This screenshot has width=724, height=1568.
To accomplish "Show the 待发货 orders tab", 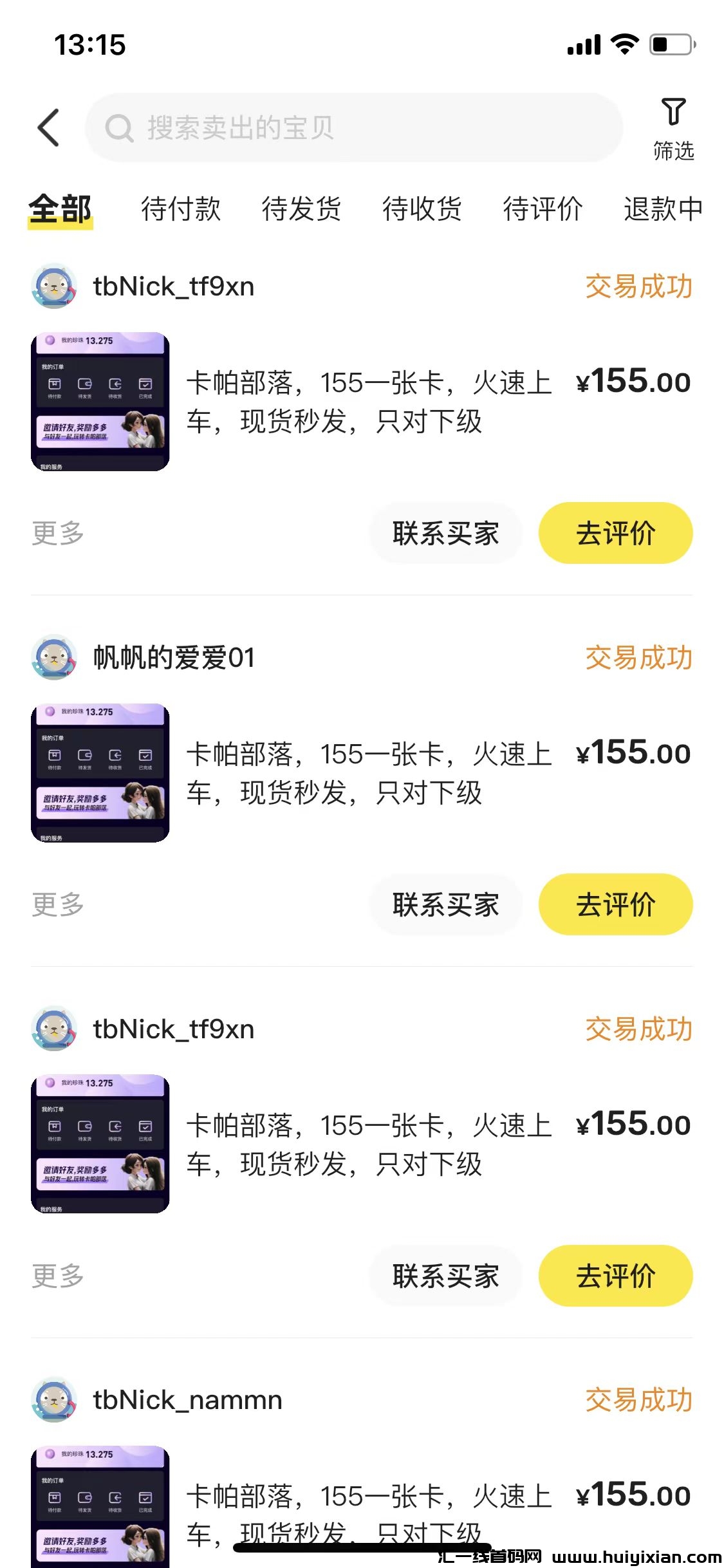I will pos(301,209).
